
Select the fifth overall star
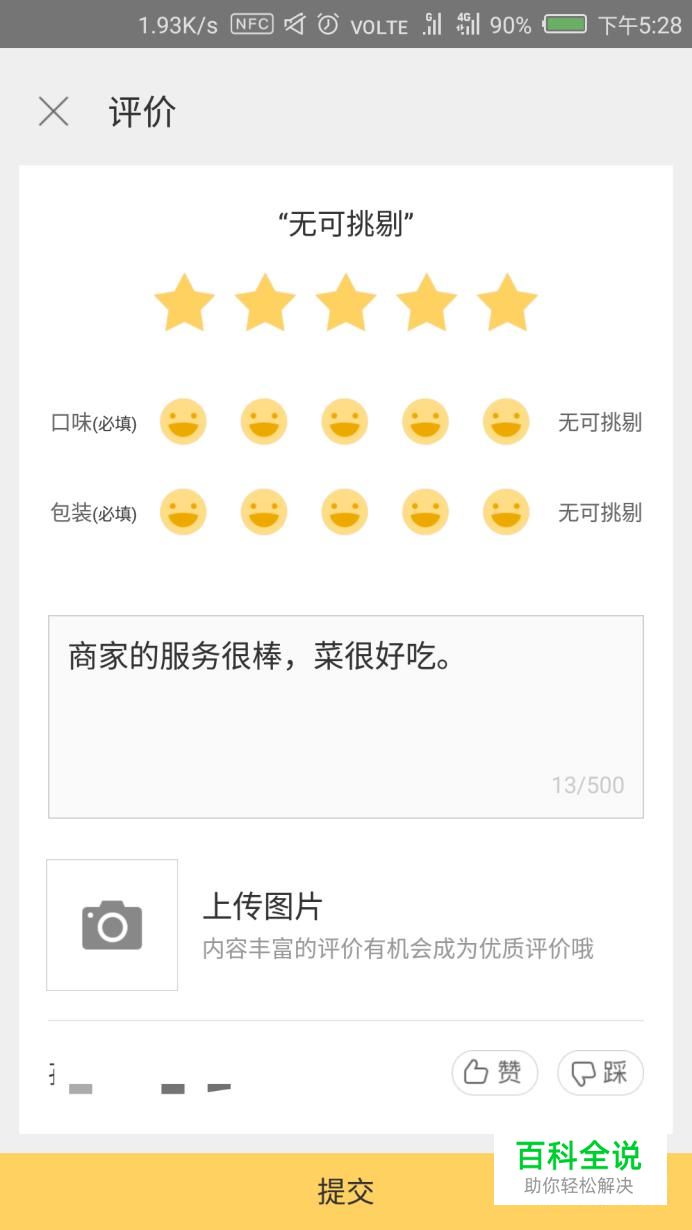click(x=507, y=303)
